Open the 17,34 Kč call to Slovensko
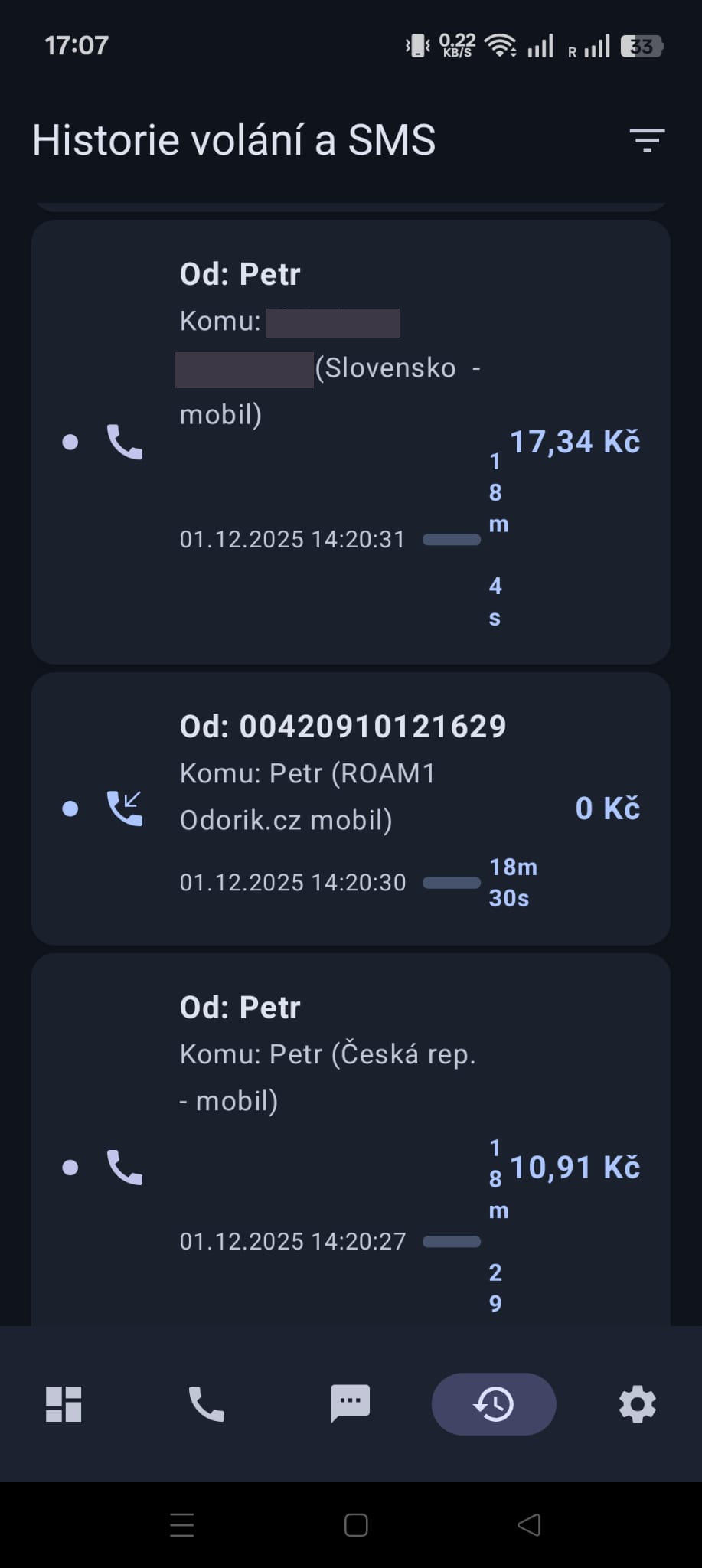The image size is (702, 1568). tap(351, 442)
